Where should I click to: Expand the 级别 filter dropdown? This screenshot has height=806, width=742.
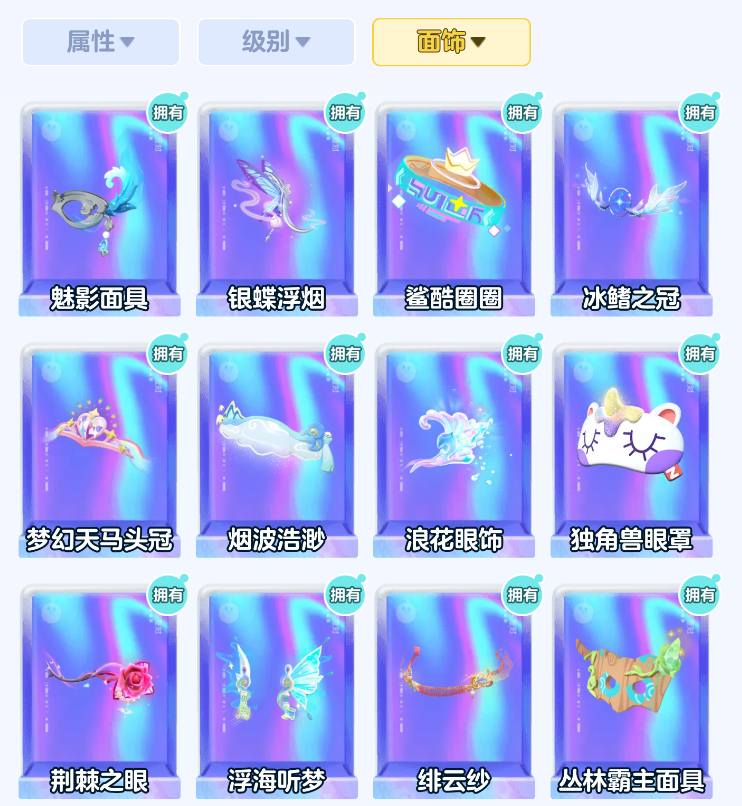coord(276,42)
